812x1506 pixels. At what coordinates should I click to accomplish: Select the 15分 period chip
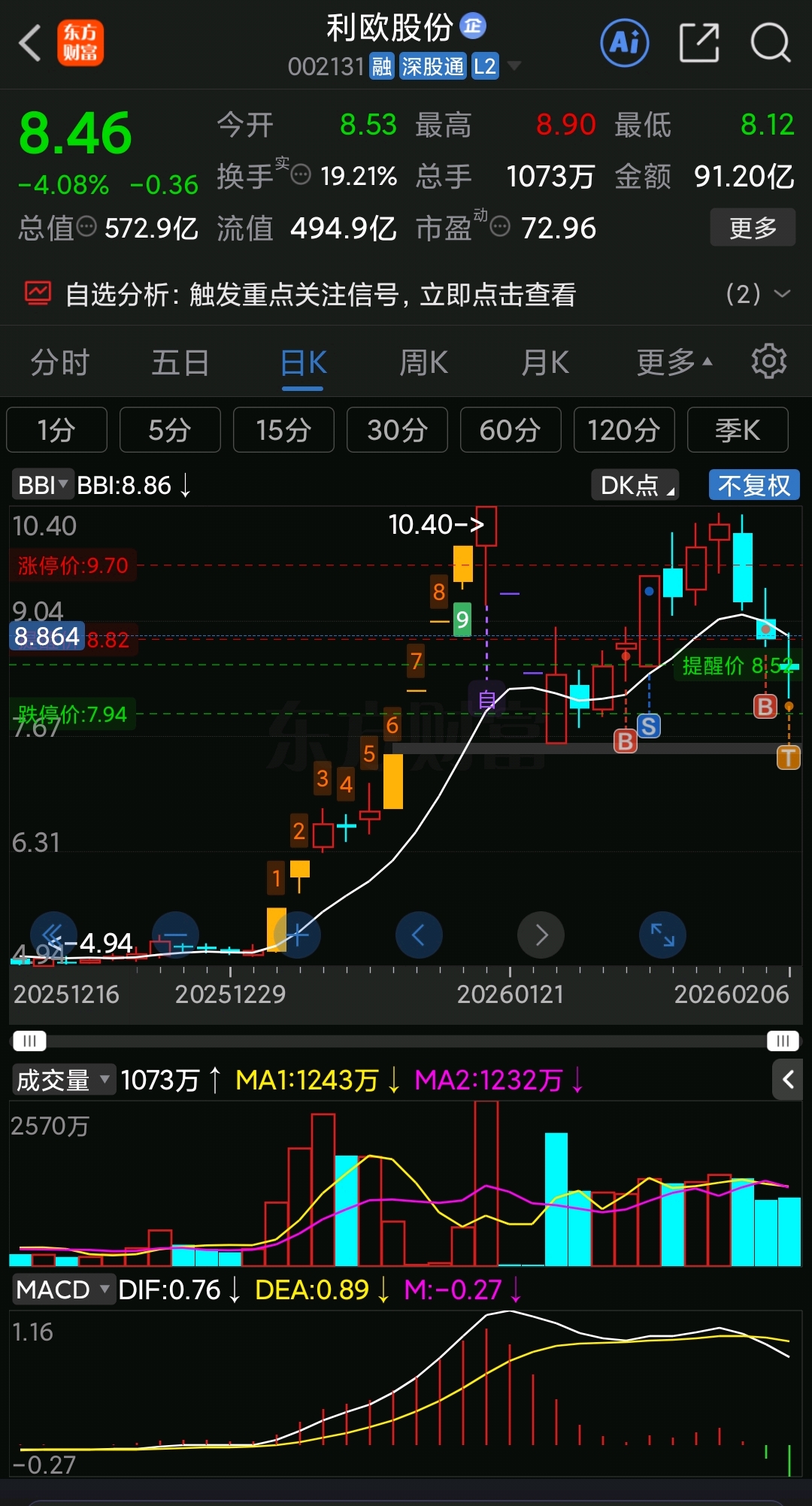point(283,430)
